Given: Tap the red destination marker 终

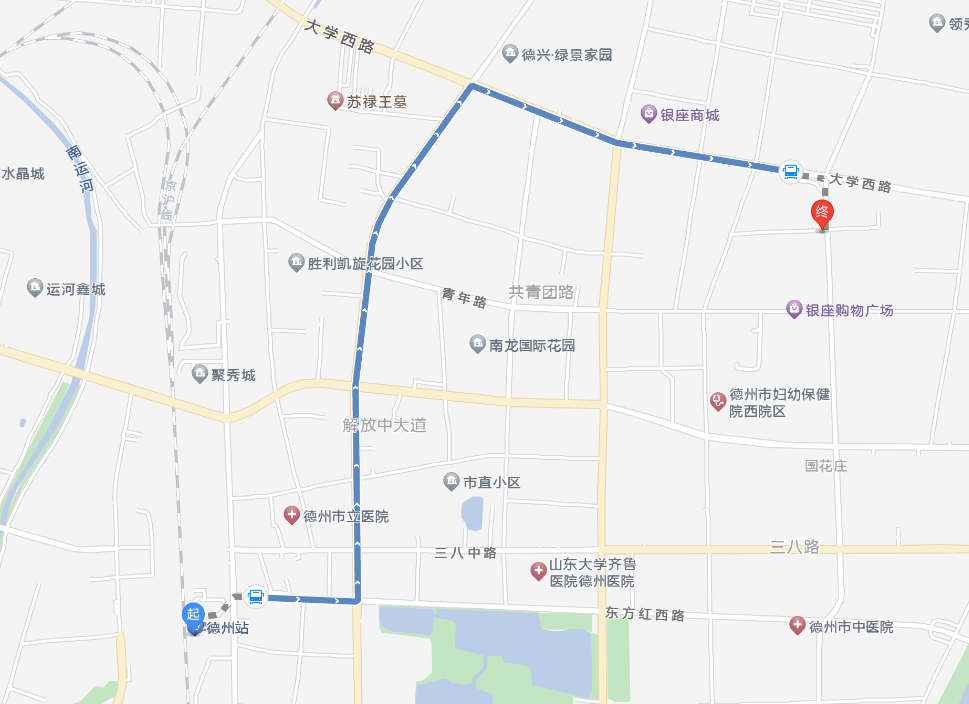Looking at the screenshot, I should coord(822,213).
